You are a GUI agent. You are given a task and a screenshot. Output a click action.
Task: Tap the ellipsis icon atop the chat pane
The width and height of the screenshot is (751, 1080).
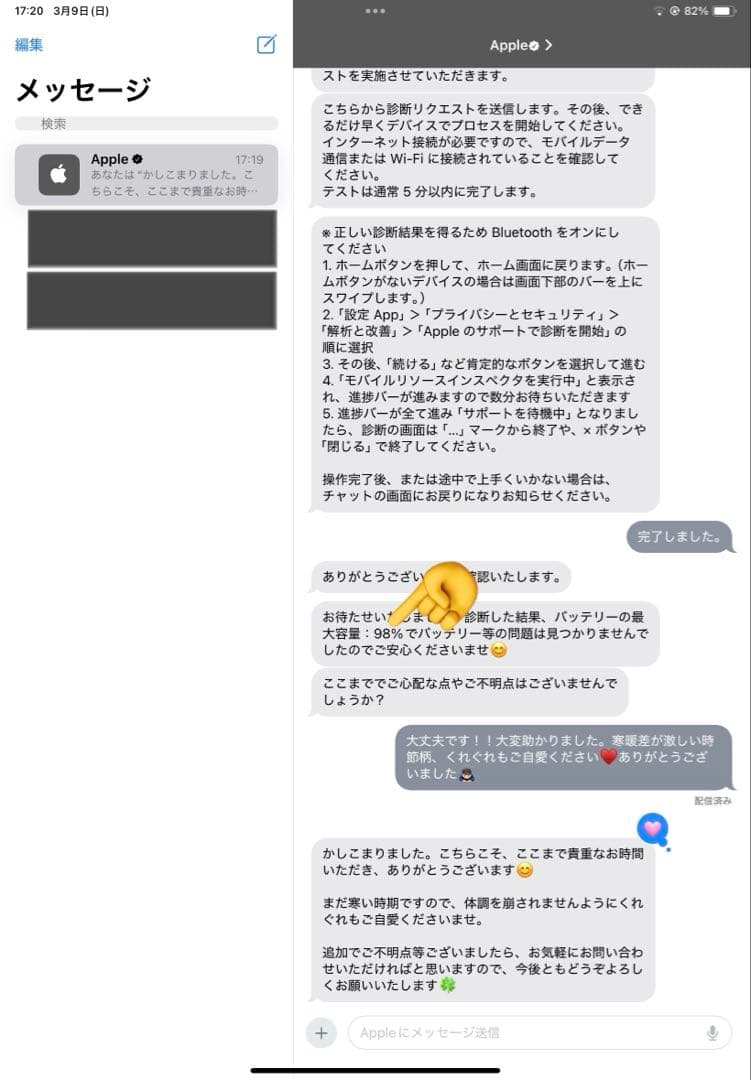click(x=375, y=10)
